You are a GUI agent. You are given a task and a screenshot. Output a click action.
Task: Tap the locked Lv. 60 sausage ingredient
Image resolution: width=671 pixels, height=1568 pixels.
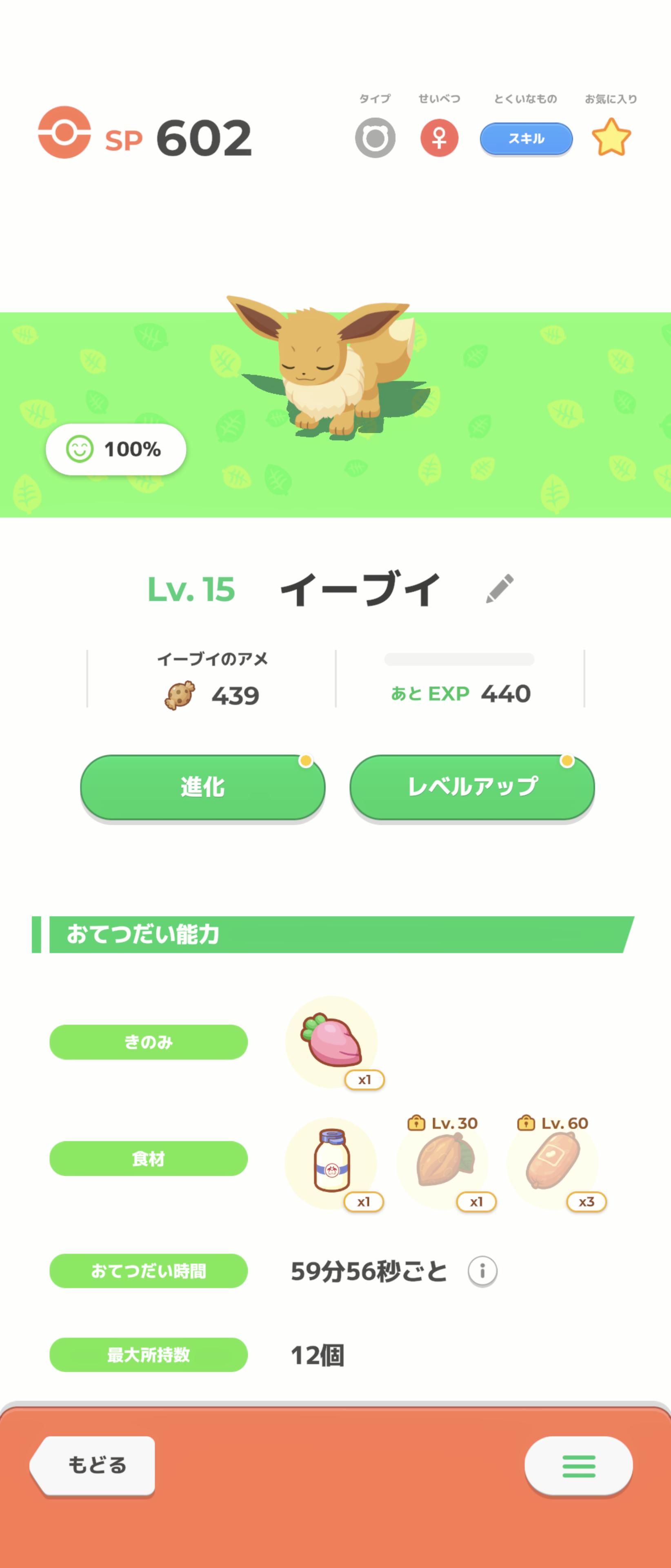coord(552,1161)
